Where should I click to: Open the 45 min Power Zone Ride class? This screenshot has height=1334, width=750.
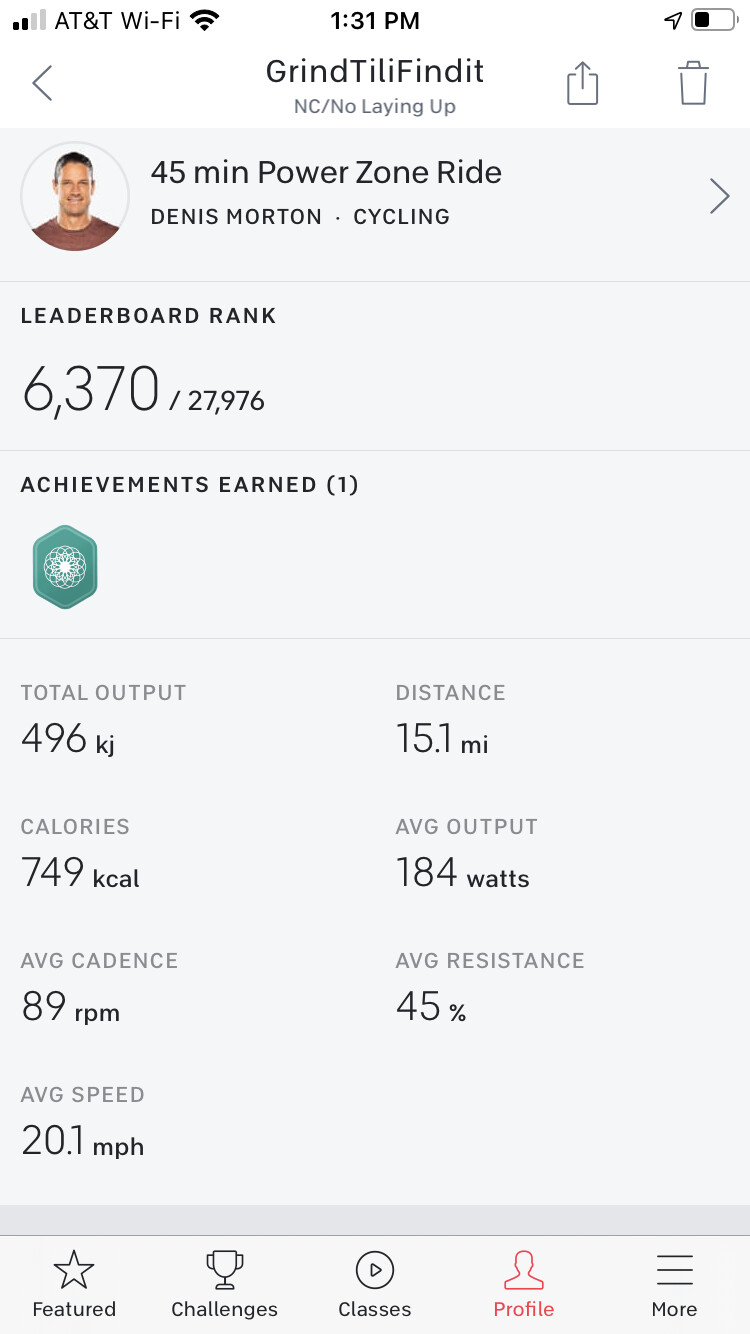pyautogui.click(x=374, y=195)
